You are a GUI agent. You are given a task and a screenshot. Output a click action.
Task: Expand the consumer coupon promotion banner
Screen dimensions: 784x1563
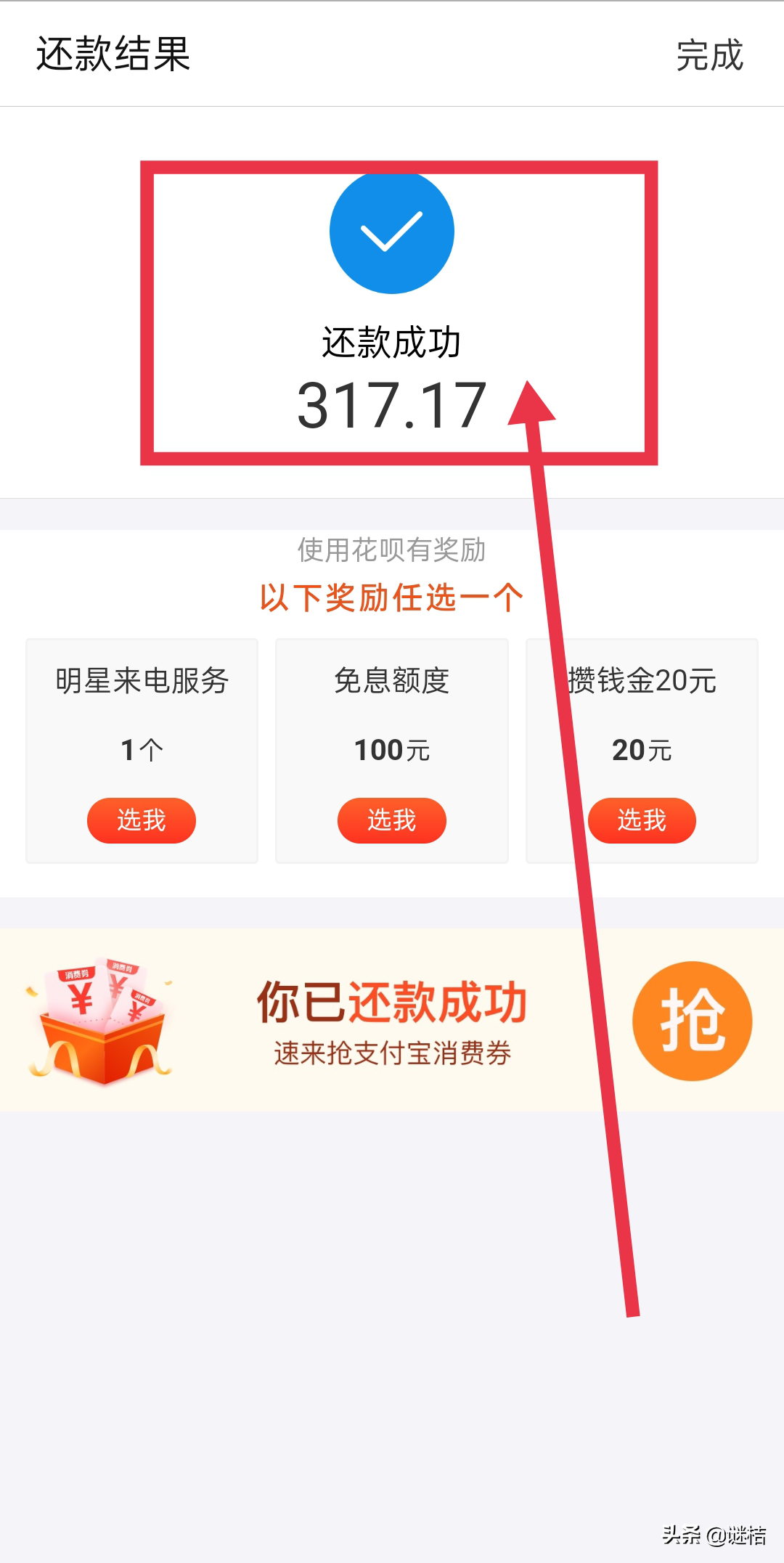[x=391, y=1020]
